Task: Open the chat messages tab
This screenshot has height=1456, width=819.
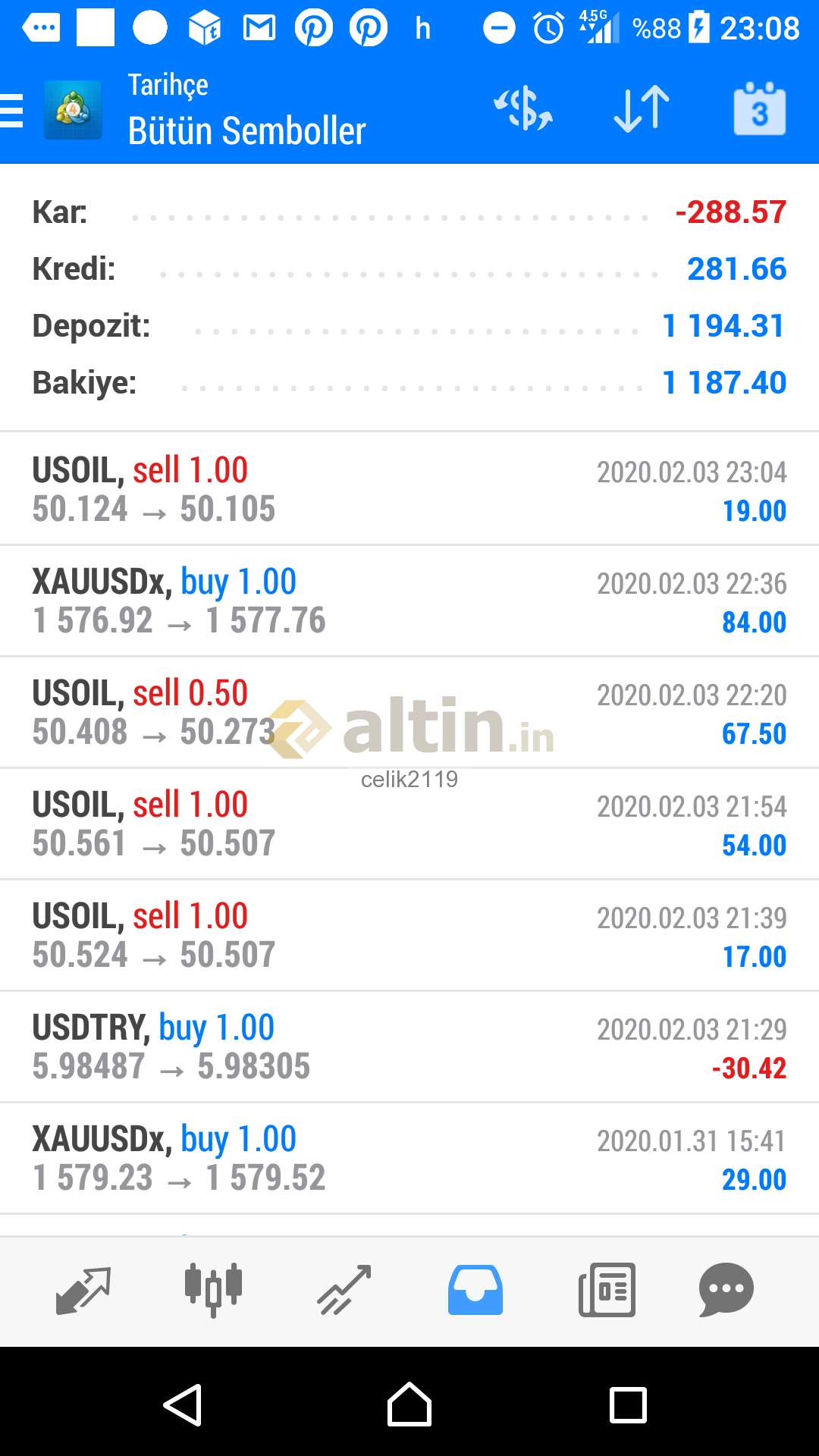Action: coord(726,1290)
